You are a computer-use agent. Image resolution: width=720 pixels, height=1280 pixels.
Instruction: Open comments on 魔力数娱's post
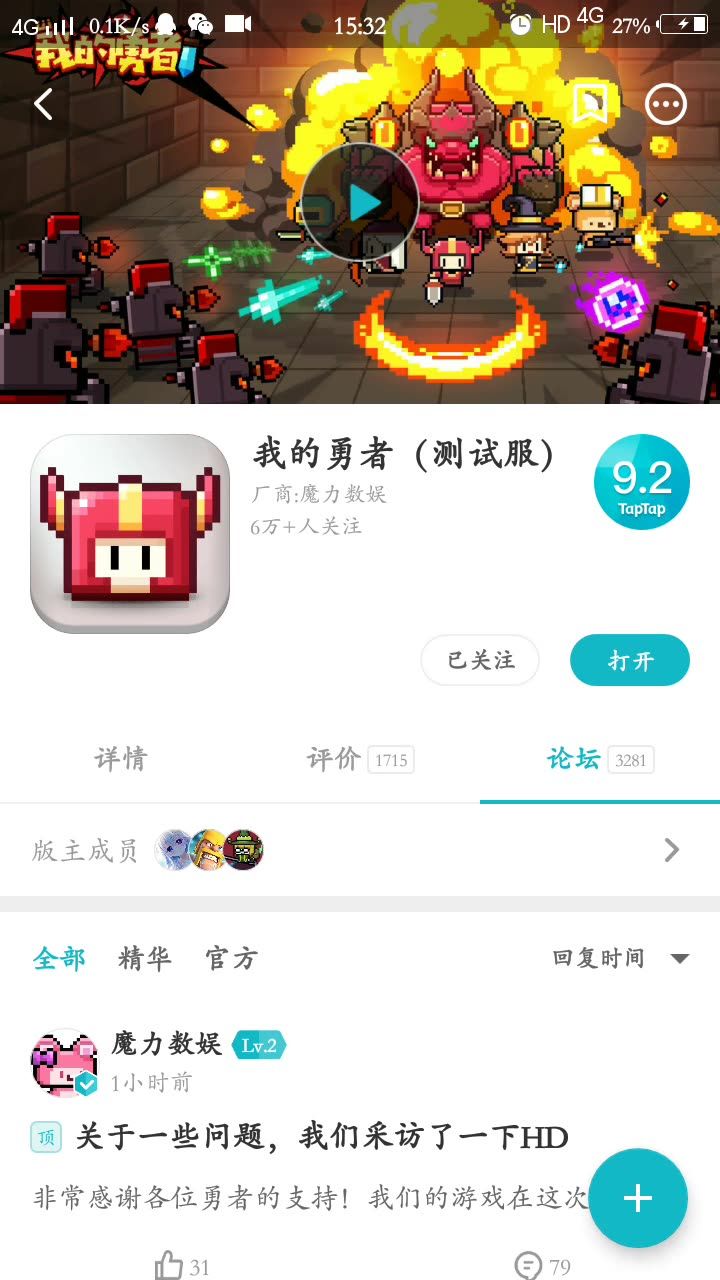point(529,1267)
